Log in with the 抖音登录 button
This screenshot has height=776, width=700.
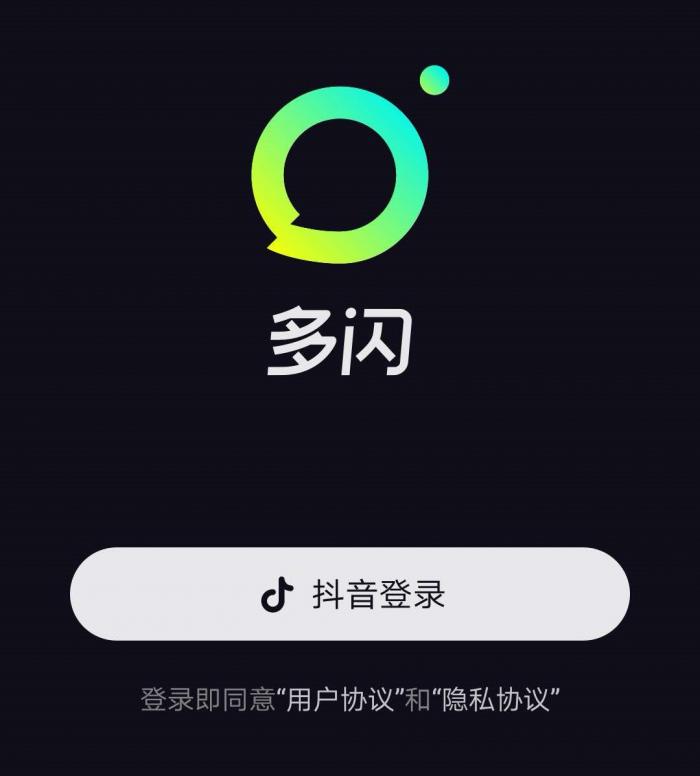(x=350, y=594)
